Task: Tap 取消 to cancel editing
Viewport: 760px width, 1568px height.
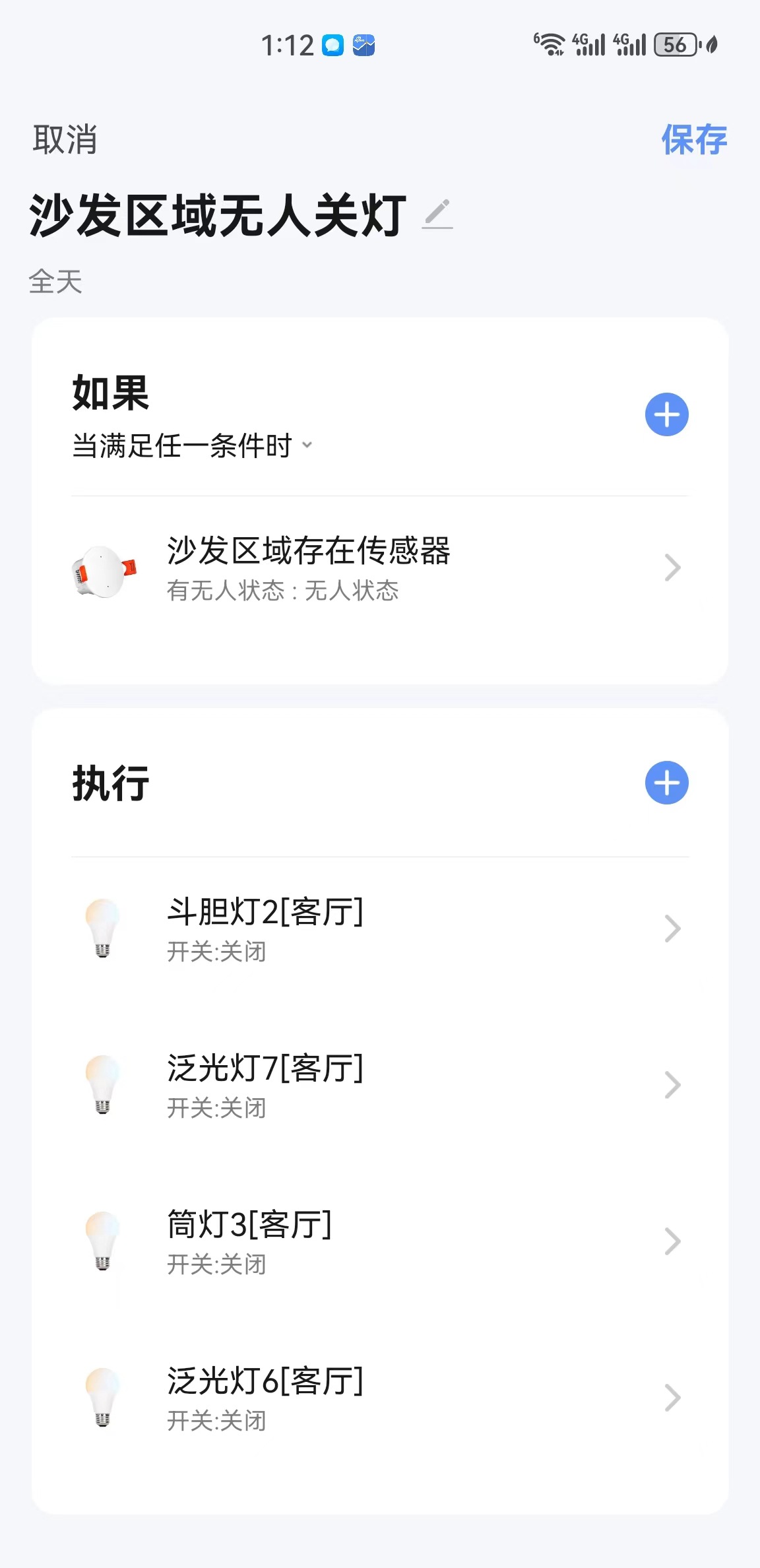Action: (65, 139)
